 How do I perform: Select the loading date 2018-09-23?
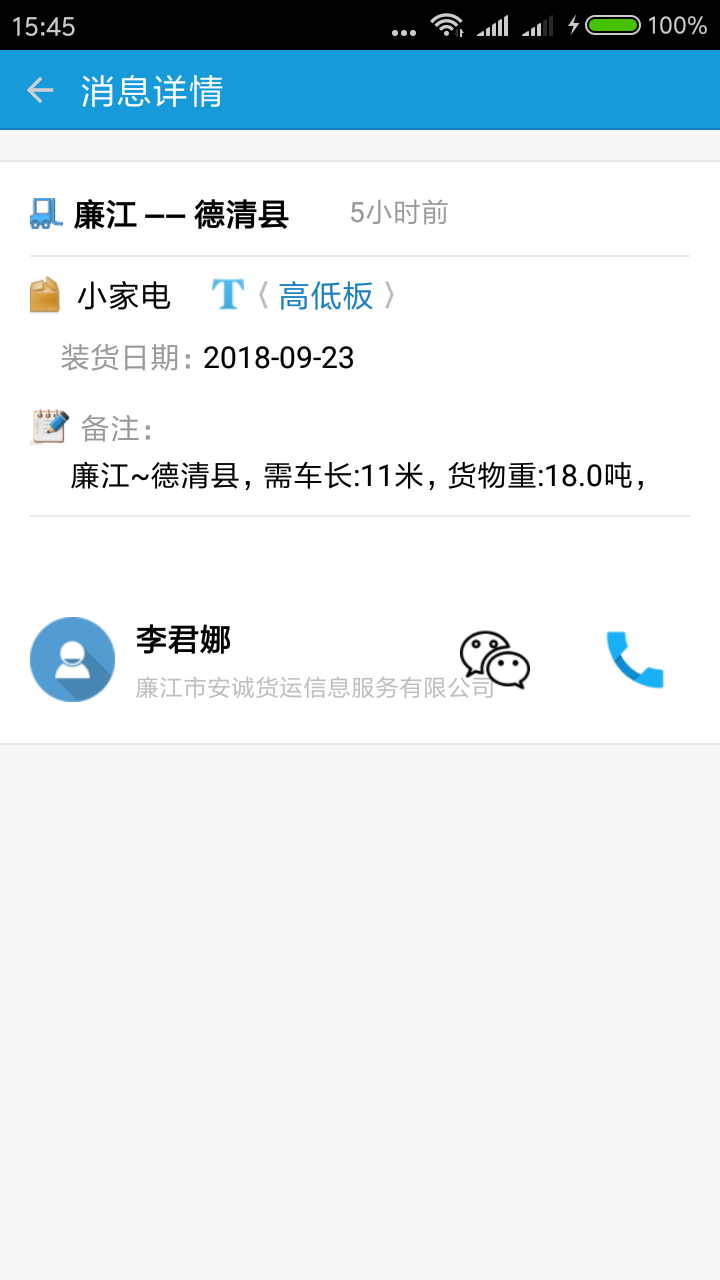click(x=277, y=357)
